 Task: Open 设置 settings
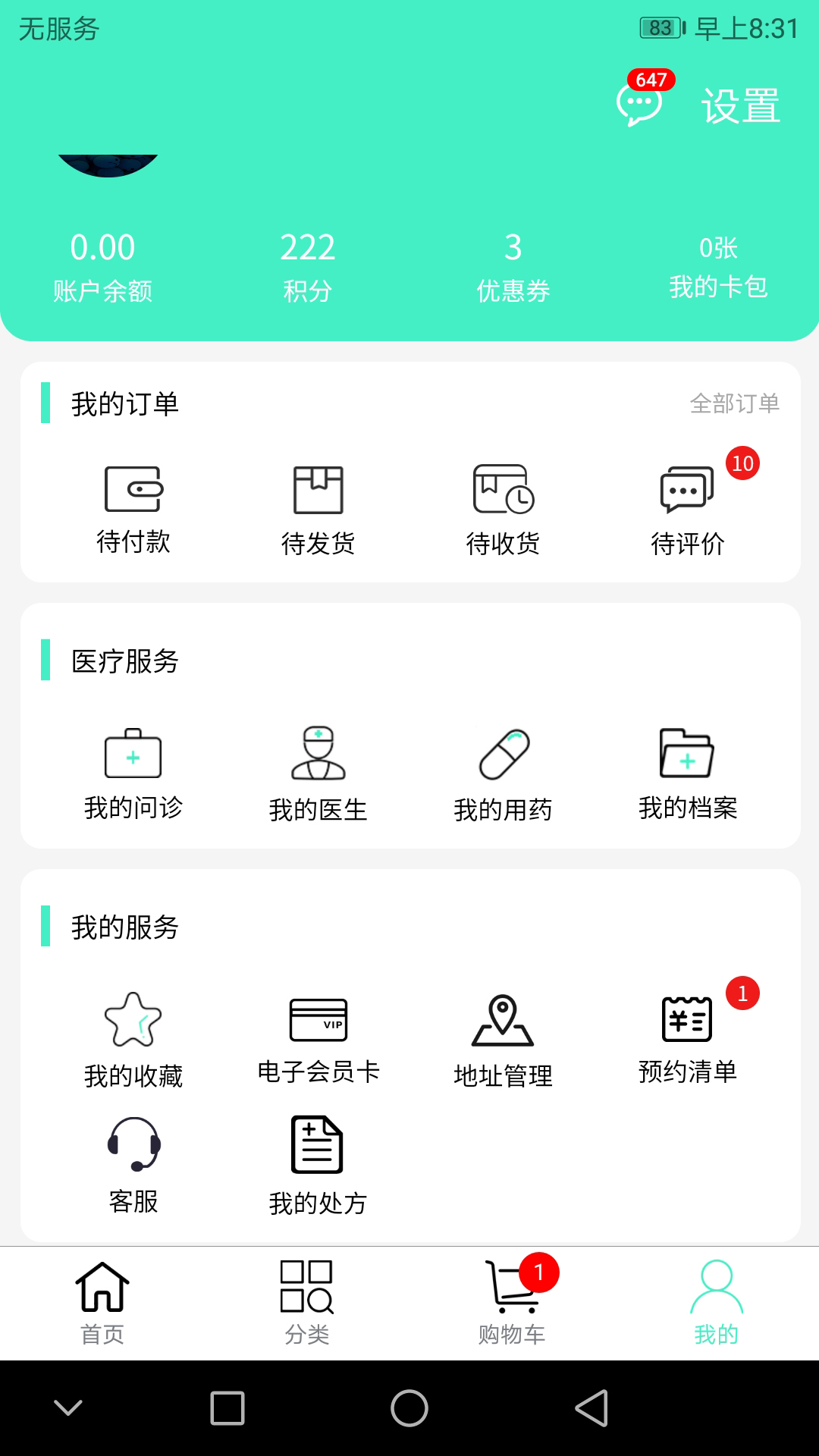pyautogui.click(x=740, y=105)
